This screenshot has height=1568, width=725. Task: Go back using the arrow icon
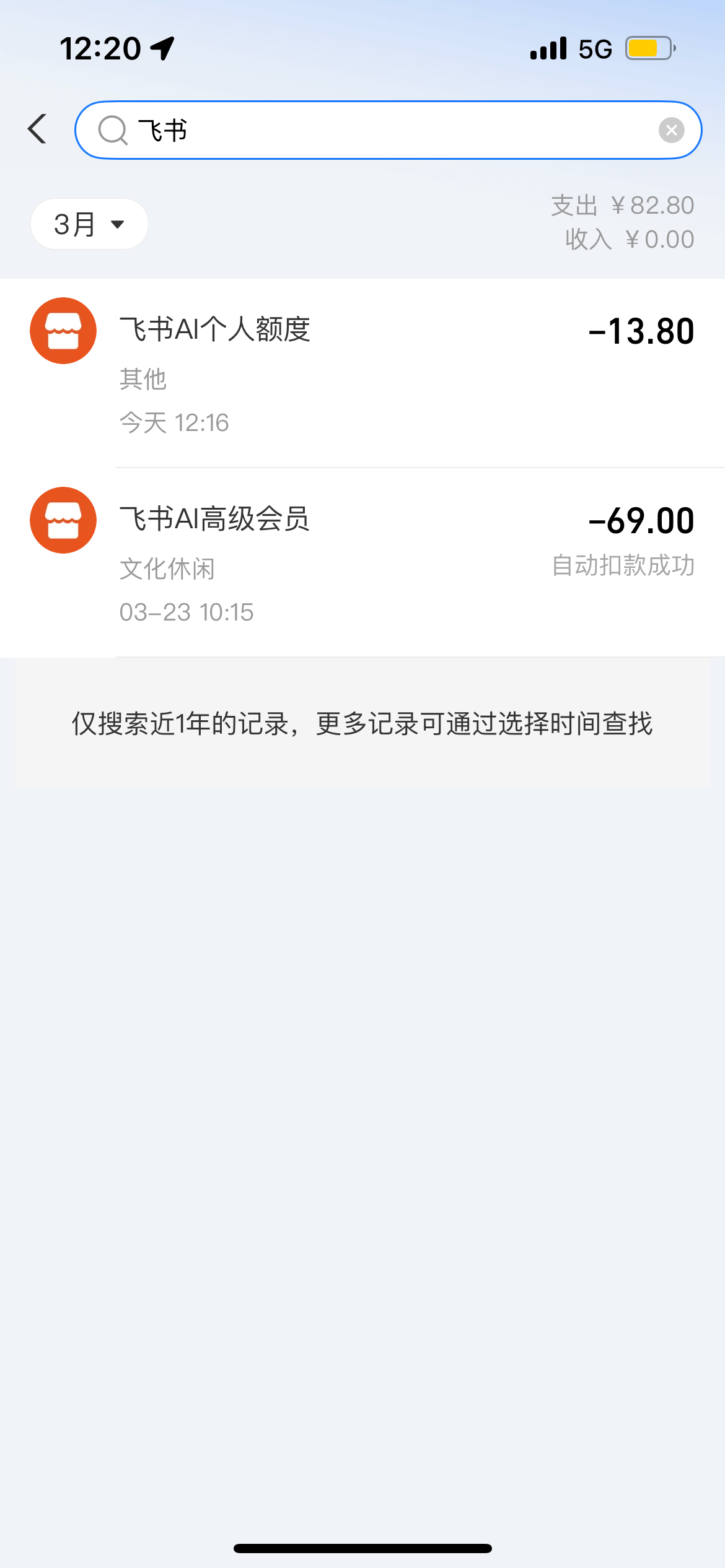(37, 129)
